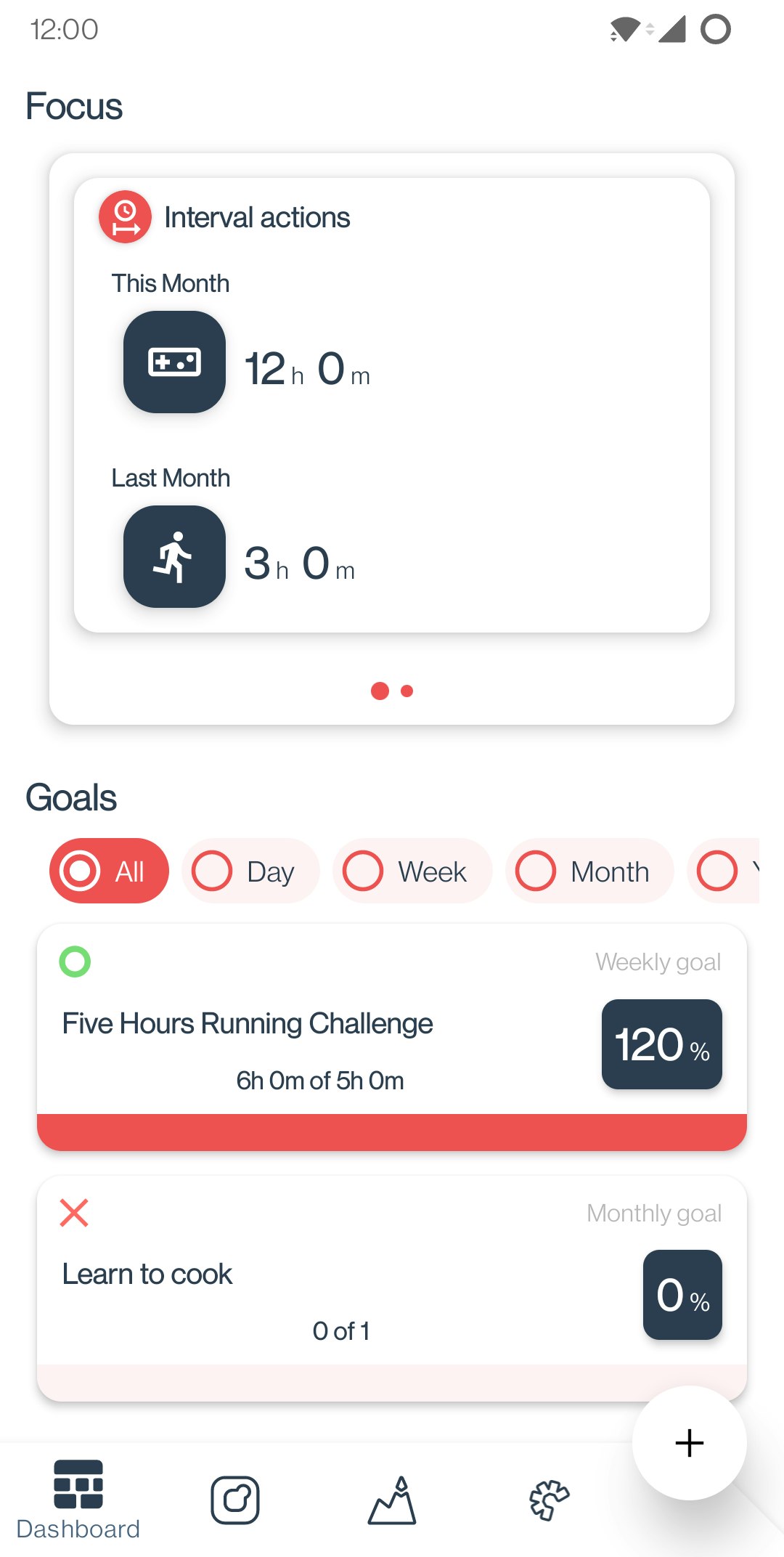Filter goals by Week
The height and width of the screenshot is (1557, 784).
(x=412, y=871)
